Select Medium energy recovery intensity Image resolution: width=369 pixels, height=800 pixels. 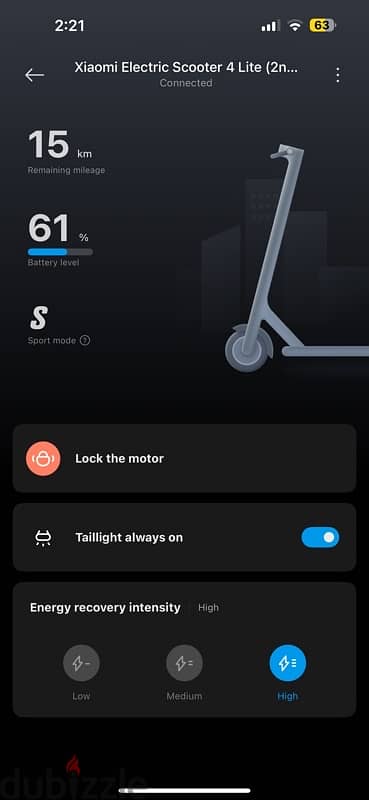(x=184, y=663)
